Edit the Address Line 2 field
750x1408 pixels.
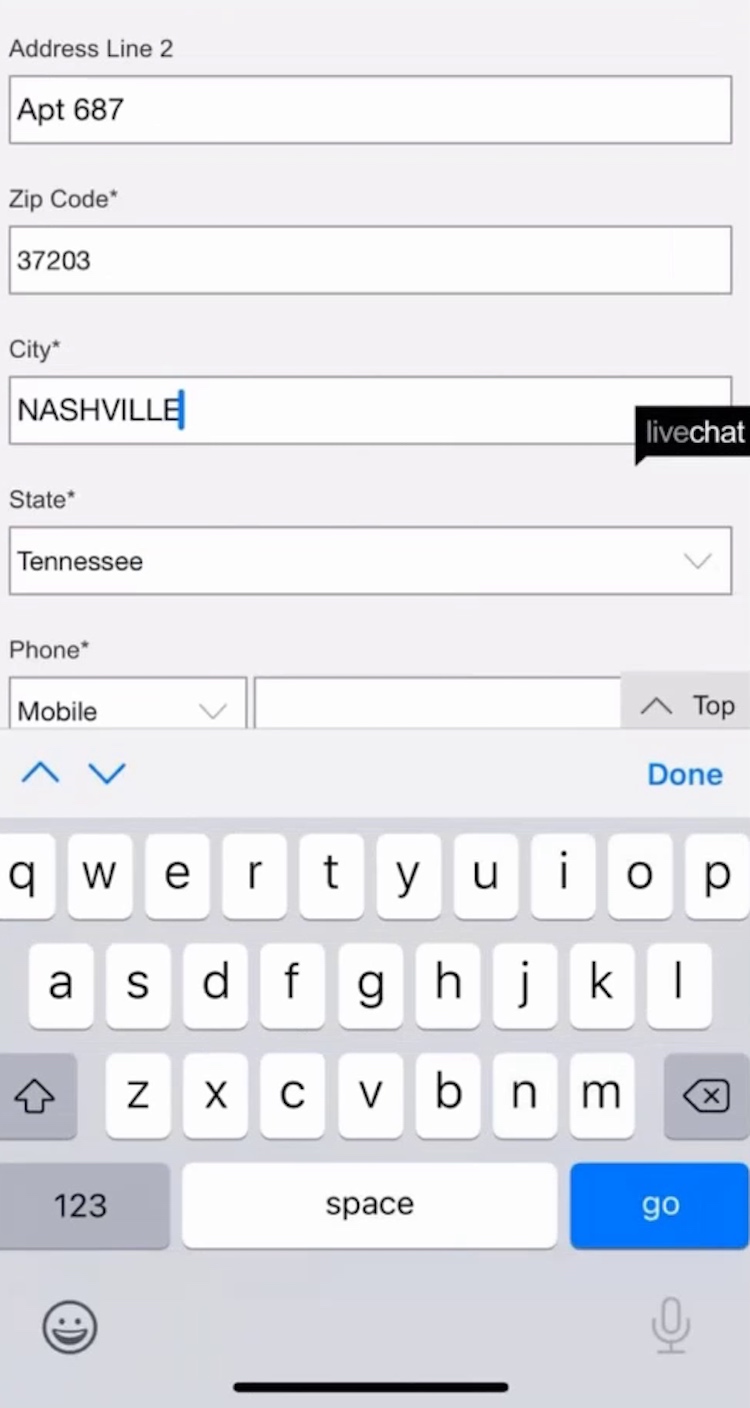(370, 110)
